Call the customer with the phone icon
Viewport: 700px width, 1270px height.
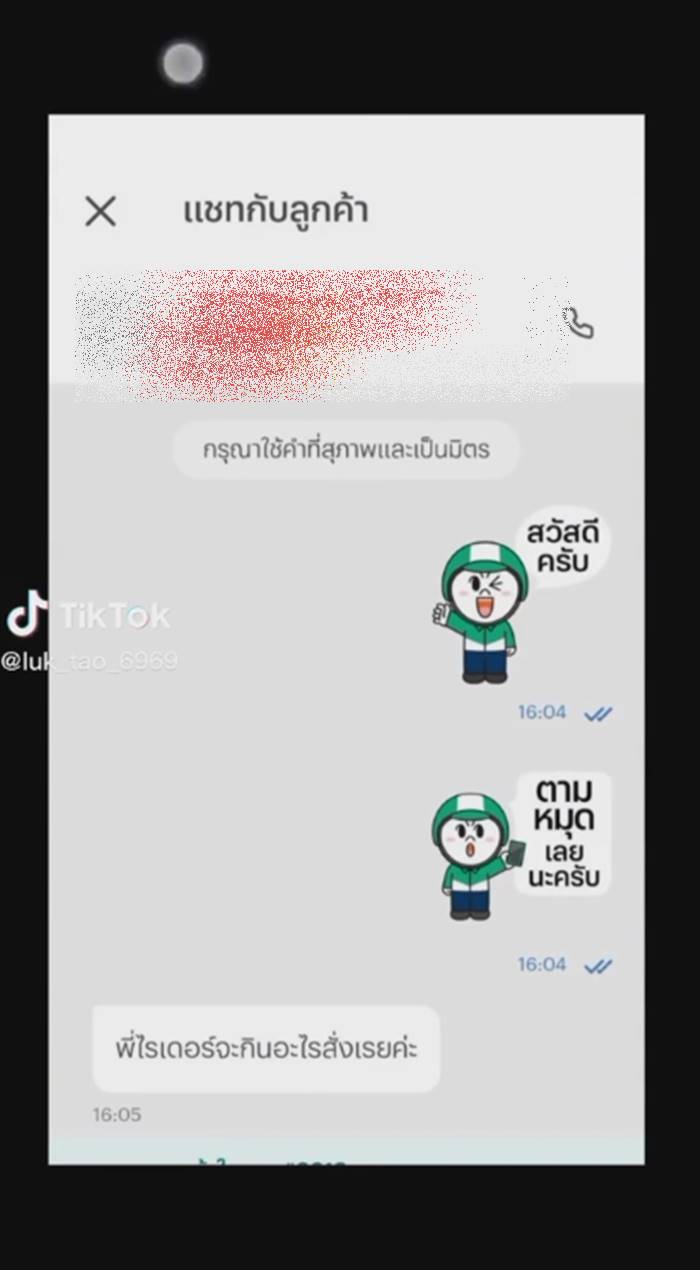pos(579,323)
